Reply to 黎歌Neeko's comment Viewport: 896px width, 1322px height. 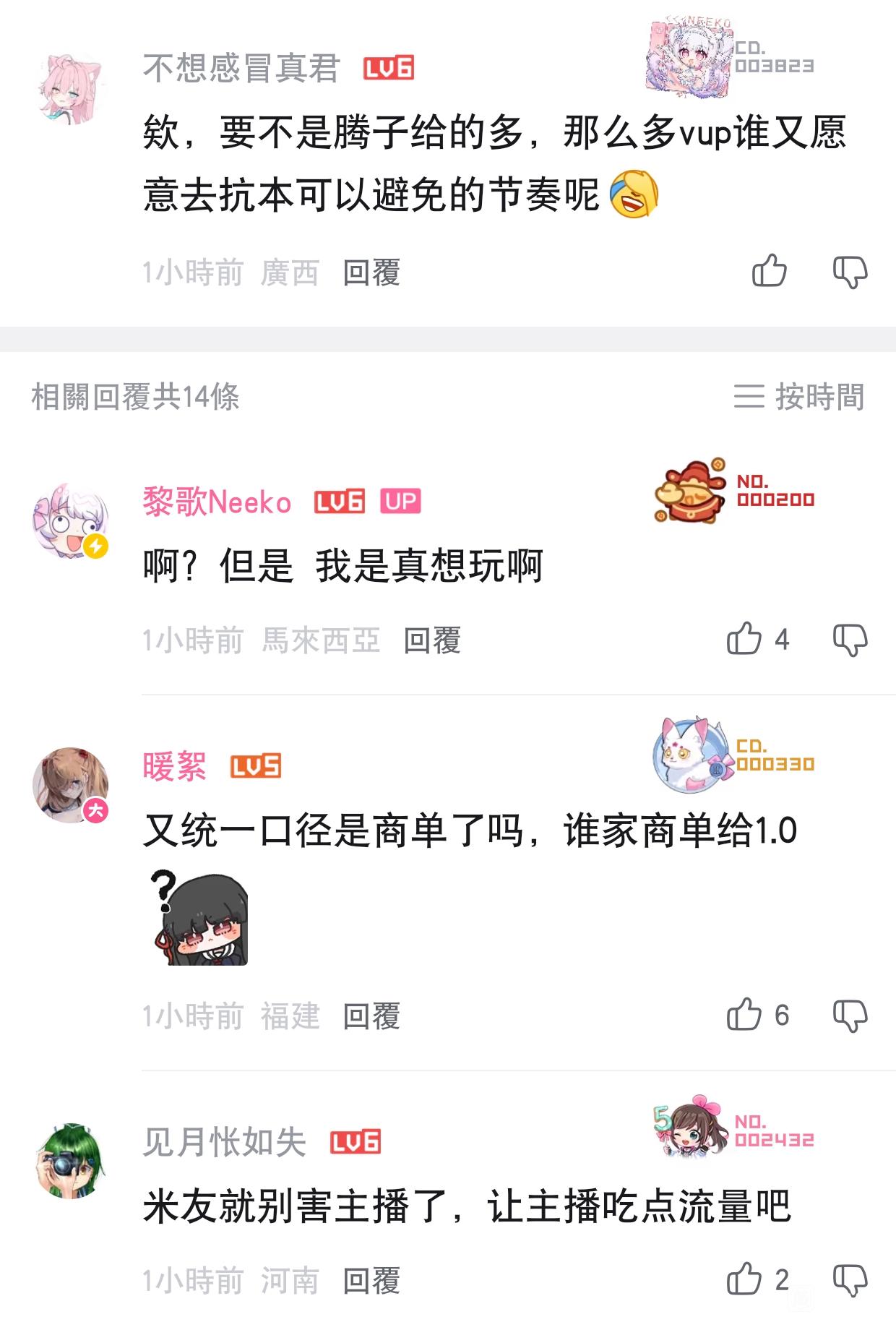432,640
